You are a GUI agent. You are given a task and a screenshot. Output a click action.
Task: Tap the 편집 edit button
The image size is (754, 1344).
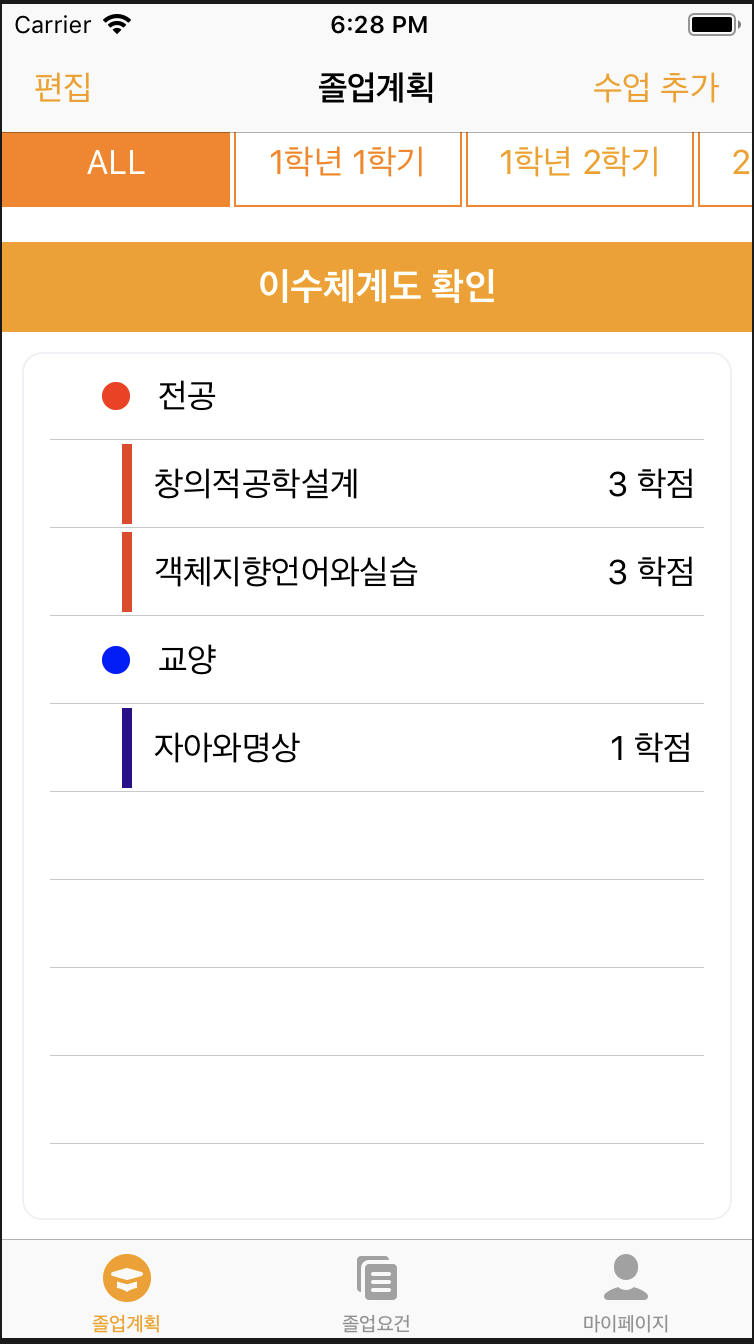[62, 87]
